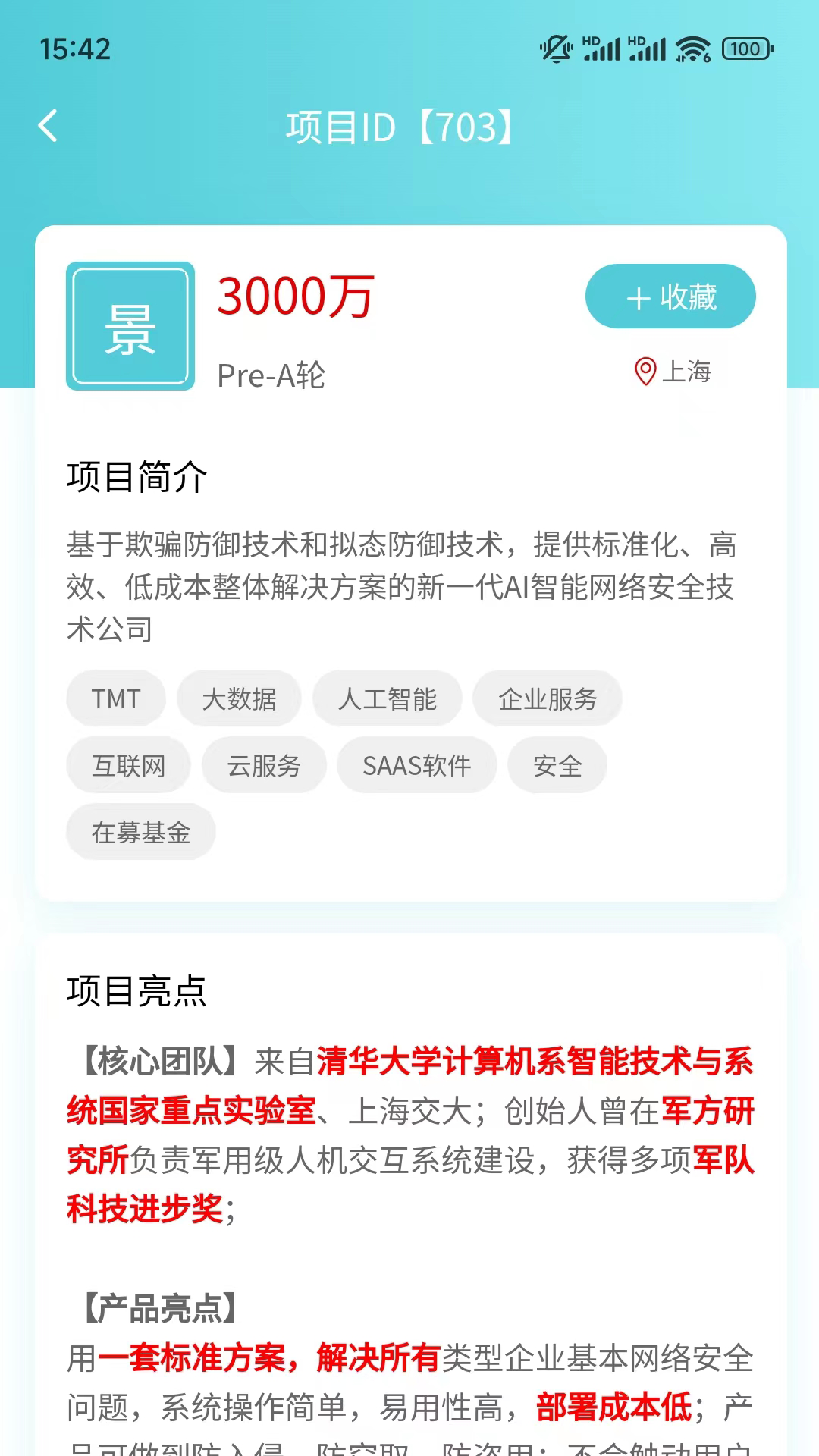819x1456 pixels.
Task: Tap the 收藏 favorite button
Action: click(670, 298)
